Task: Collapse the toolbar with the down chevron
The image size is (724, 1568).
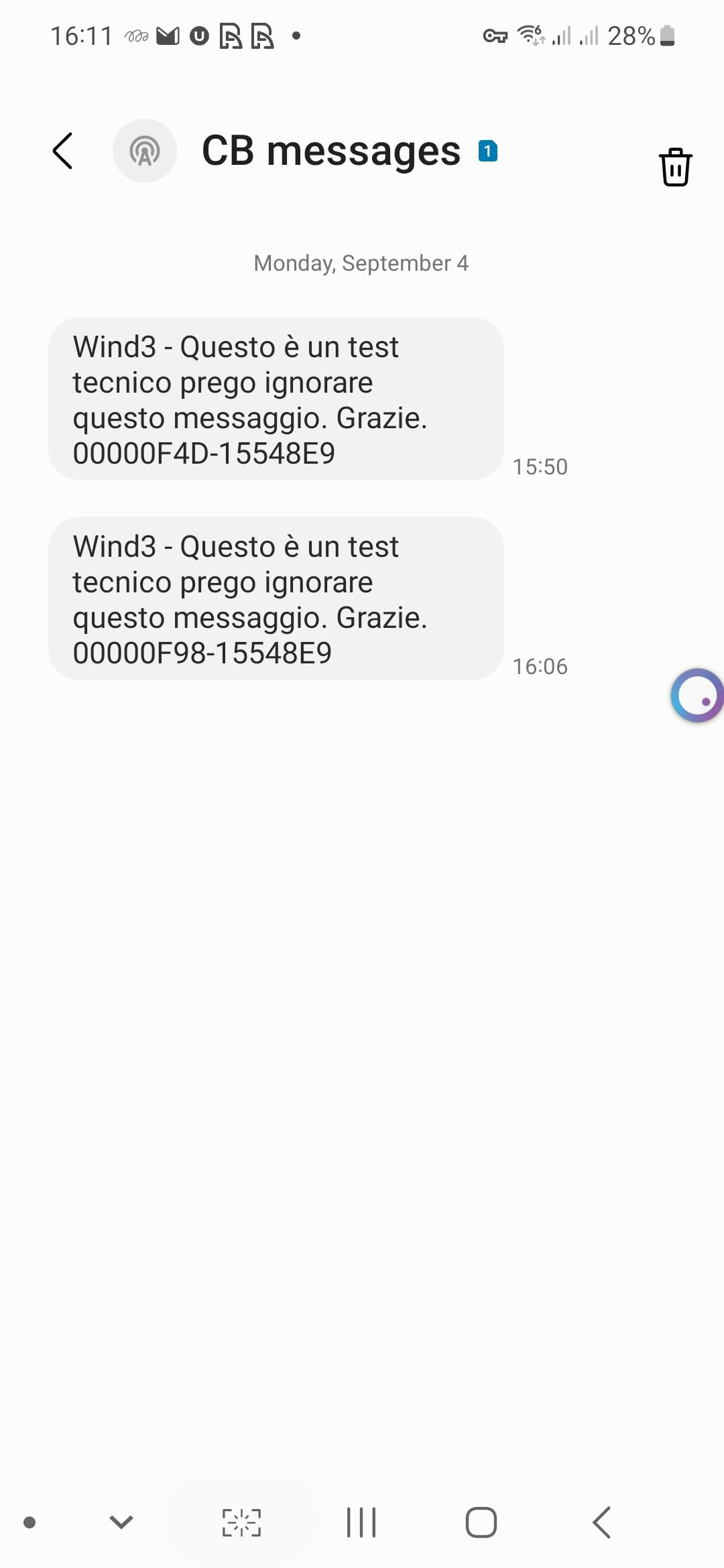Action: click(x=121, y=1522)
